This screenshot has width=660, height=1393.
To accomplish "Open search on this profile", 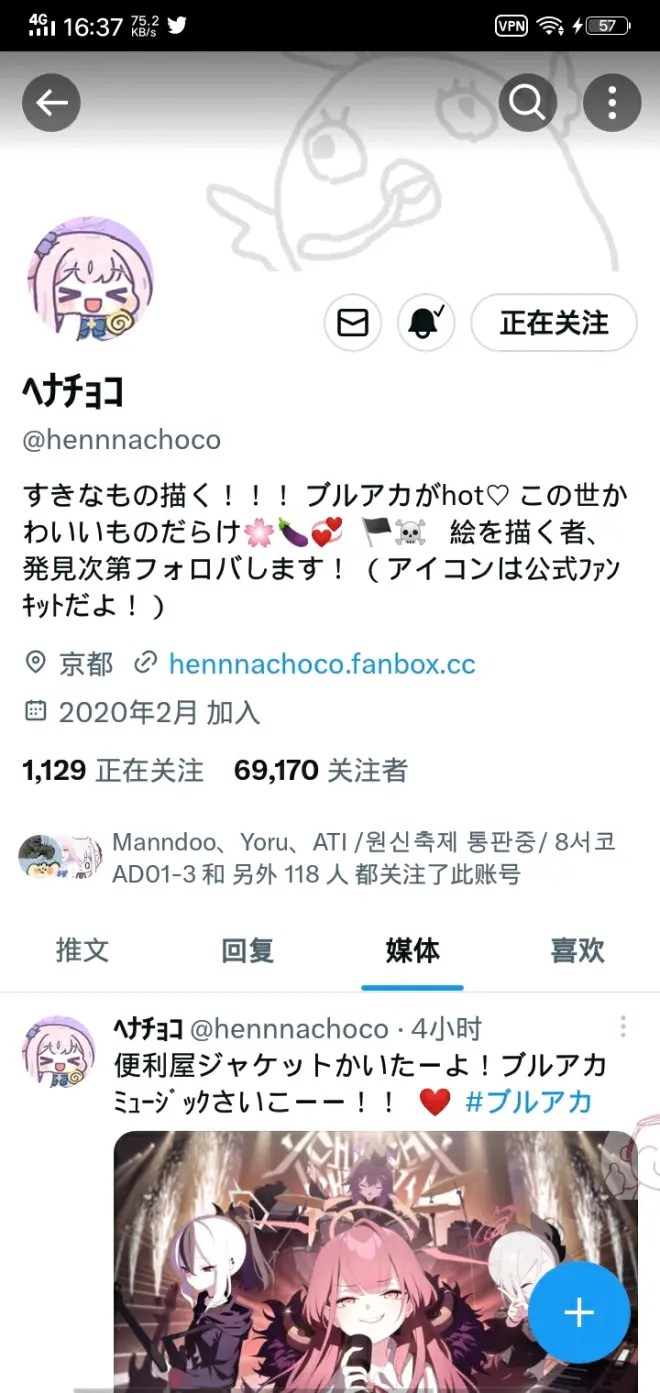I will pyautogui.click(x=527, y=101).
